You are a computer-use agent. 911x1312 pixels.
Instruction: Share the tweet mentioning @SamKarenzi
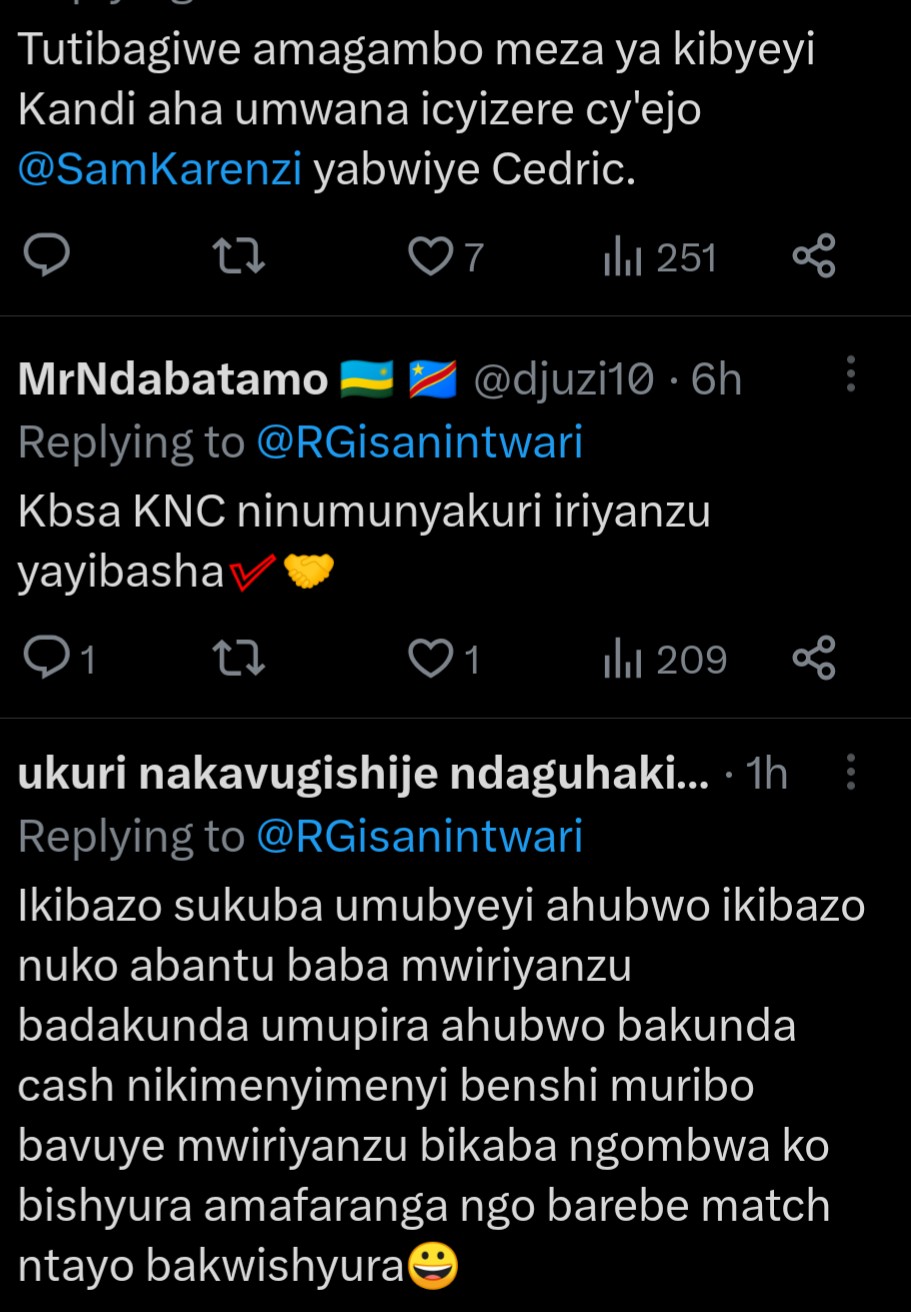tap(813, 257)
